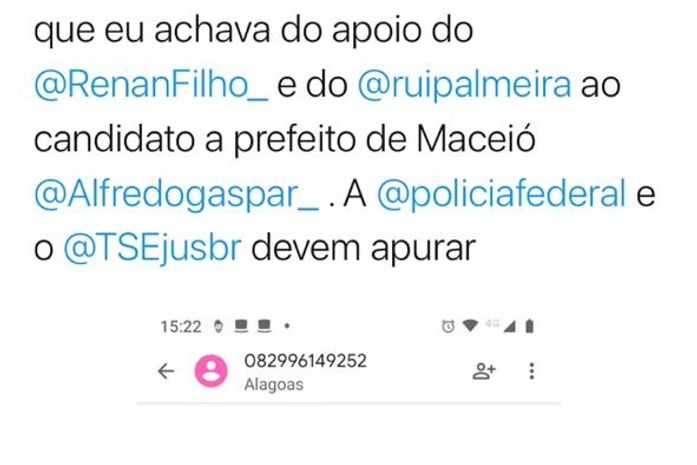Visit the @Alfredogaspar_ profile
Screen dimensions: 697x465
coord(175,194)
